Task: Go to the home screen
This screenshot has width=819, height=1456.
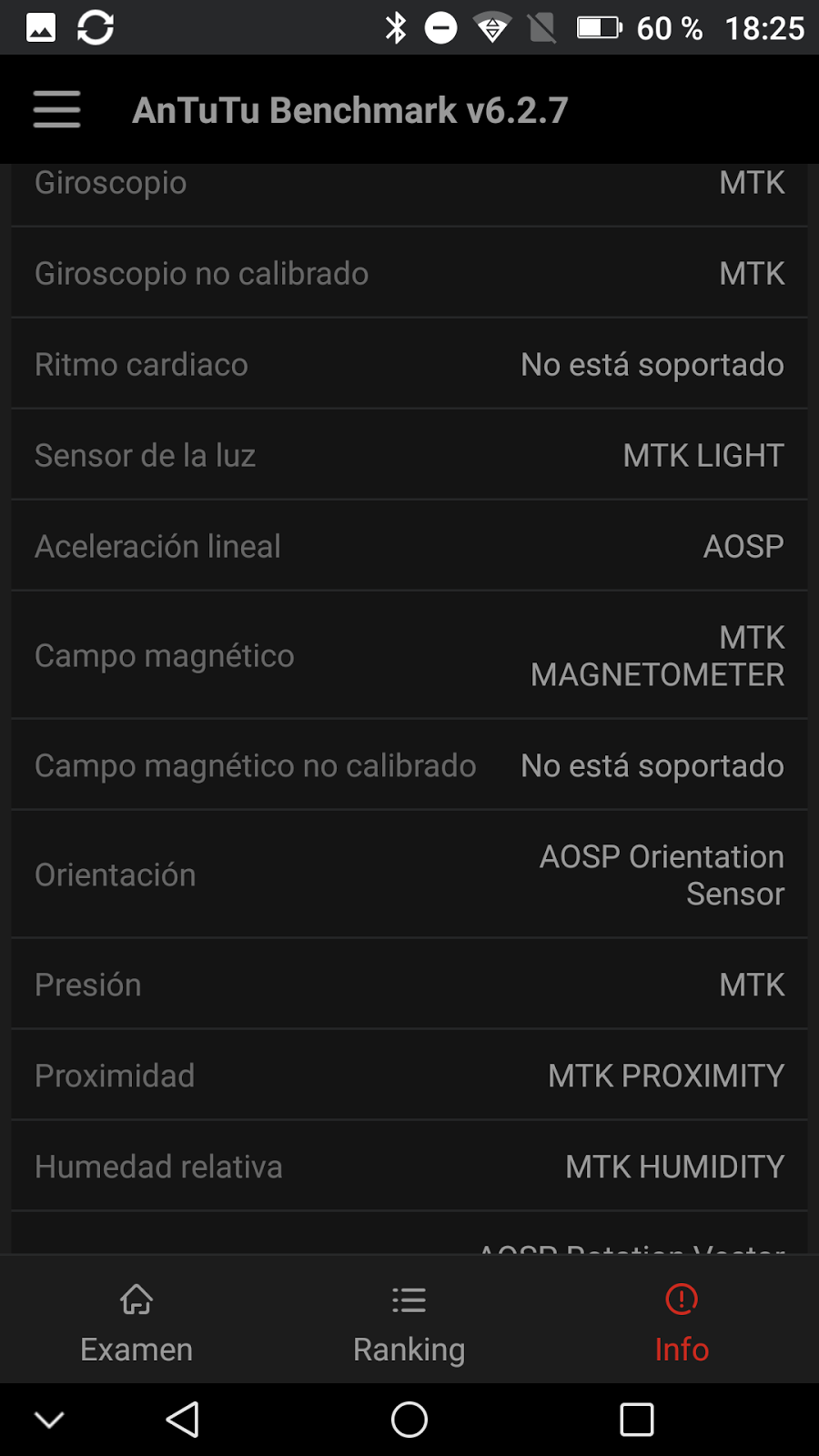Action: click(409, 1420)
